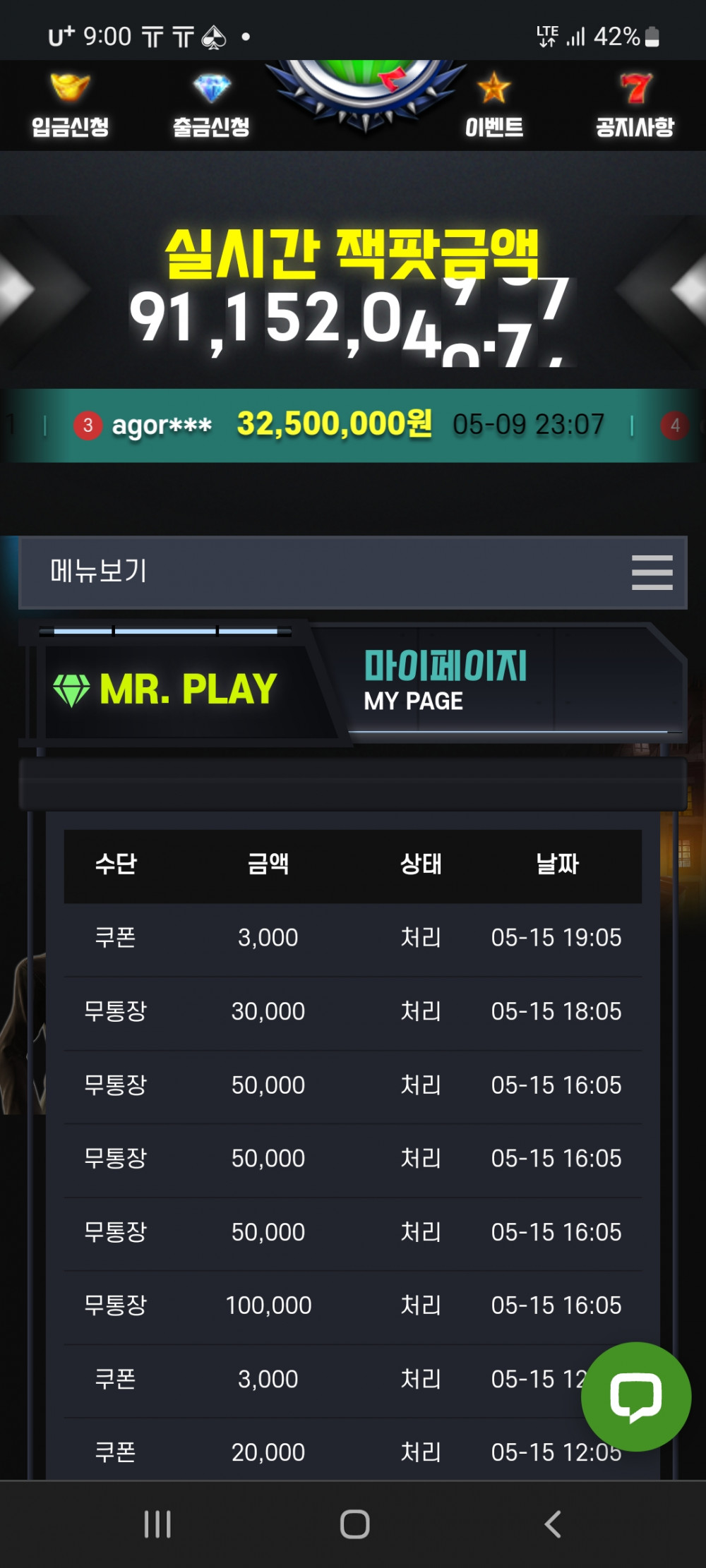Go to the 이벤트 events page
This screenshot has height=1568, width=706.
493,106
